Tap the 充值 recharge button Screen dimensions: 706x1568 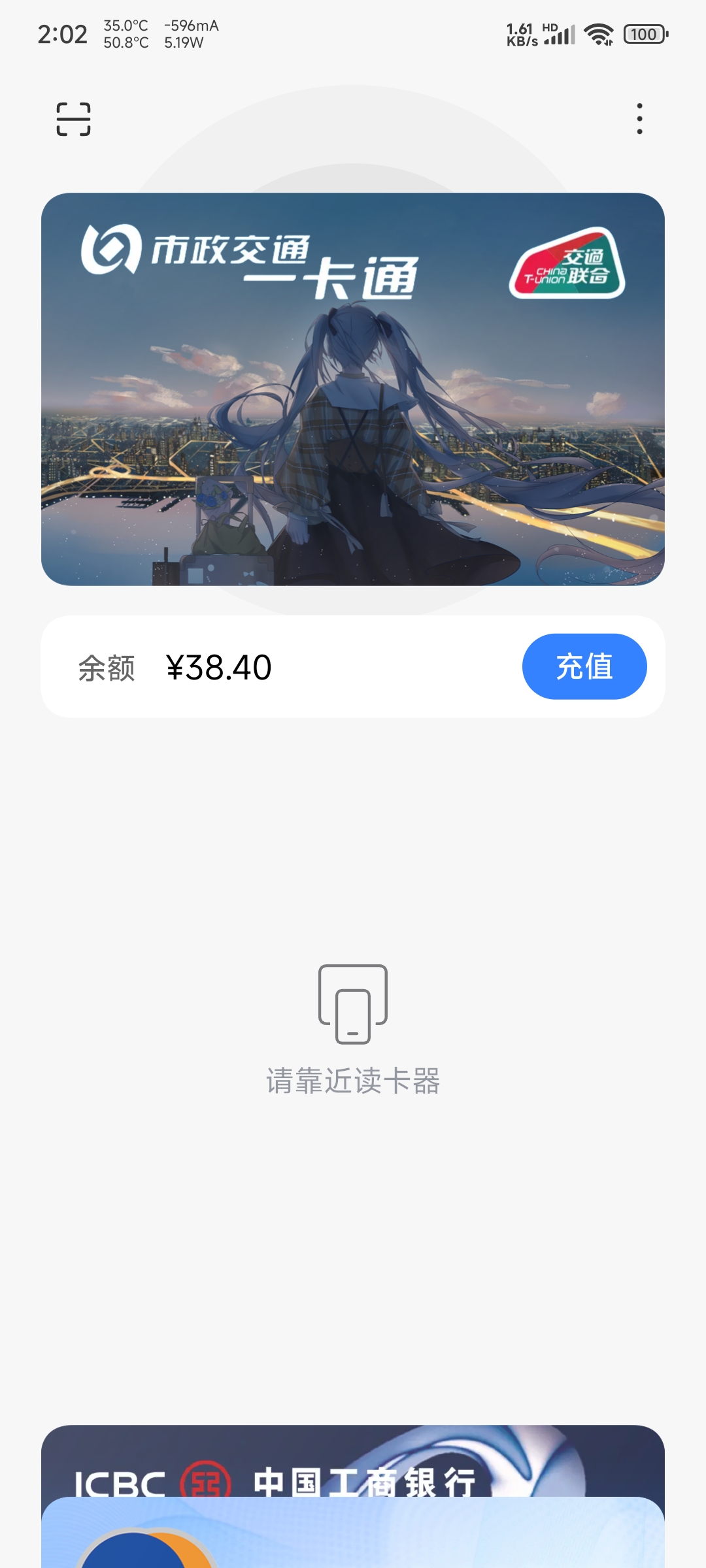[x=584, y=666]
